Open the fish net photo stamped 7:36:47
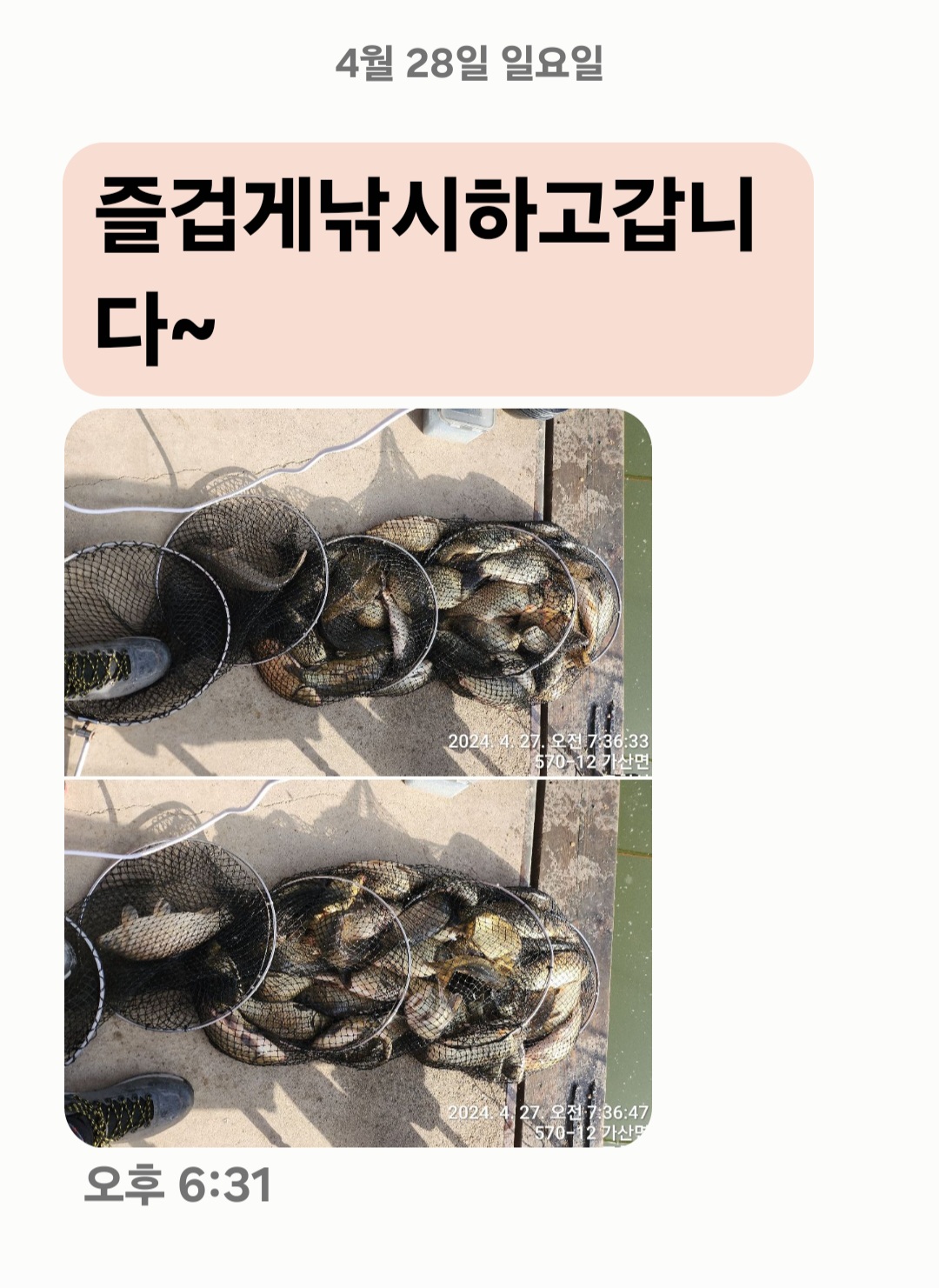 click(357, 963)
